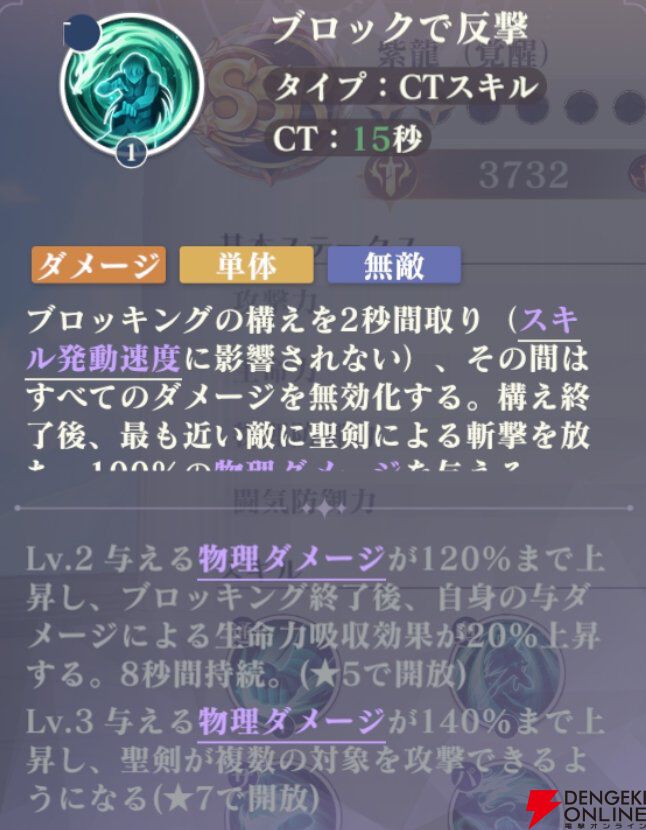
Task: Tap 物理ダメージ link in Lv.2 description
Action: point(291,559)
